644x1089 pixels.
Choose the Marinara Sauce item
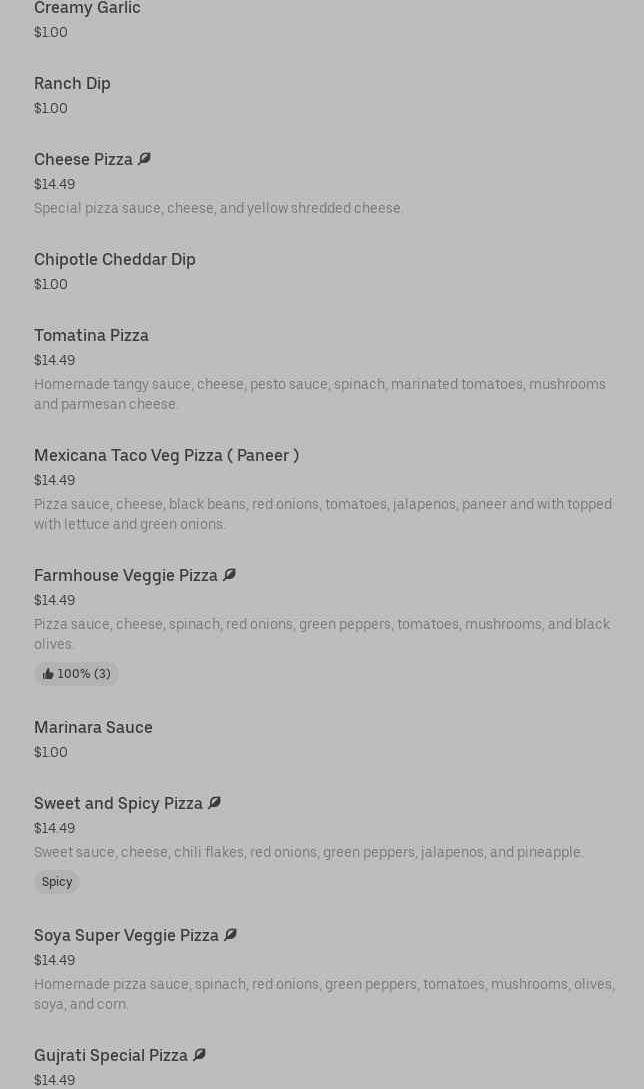pyautogui.click(x=93, y=728)
